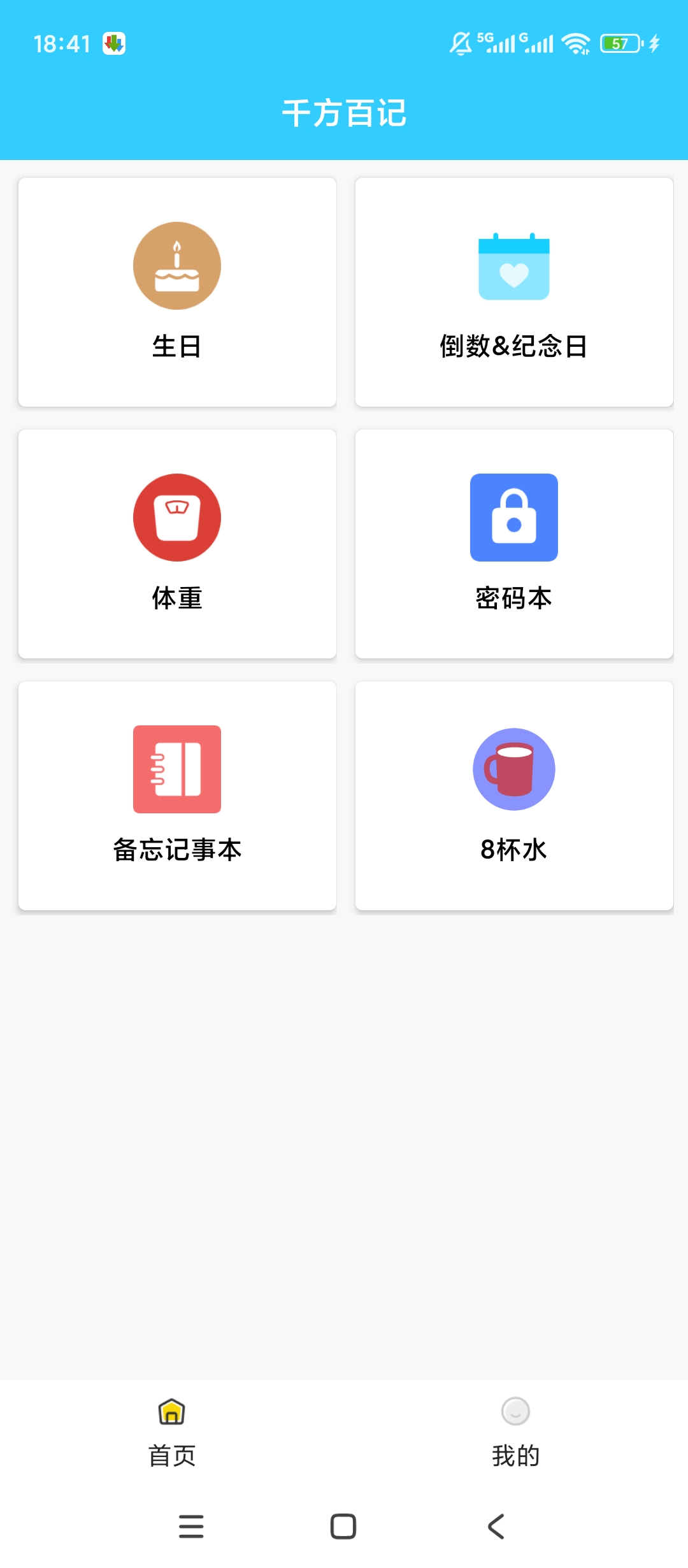This screenshot has width=688, height=1568.
Task: Open the birthday cake icon for 生日
Action: coord(176,265)
